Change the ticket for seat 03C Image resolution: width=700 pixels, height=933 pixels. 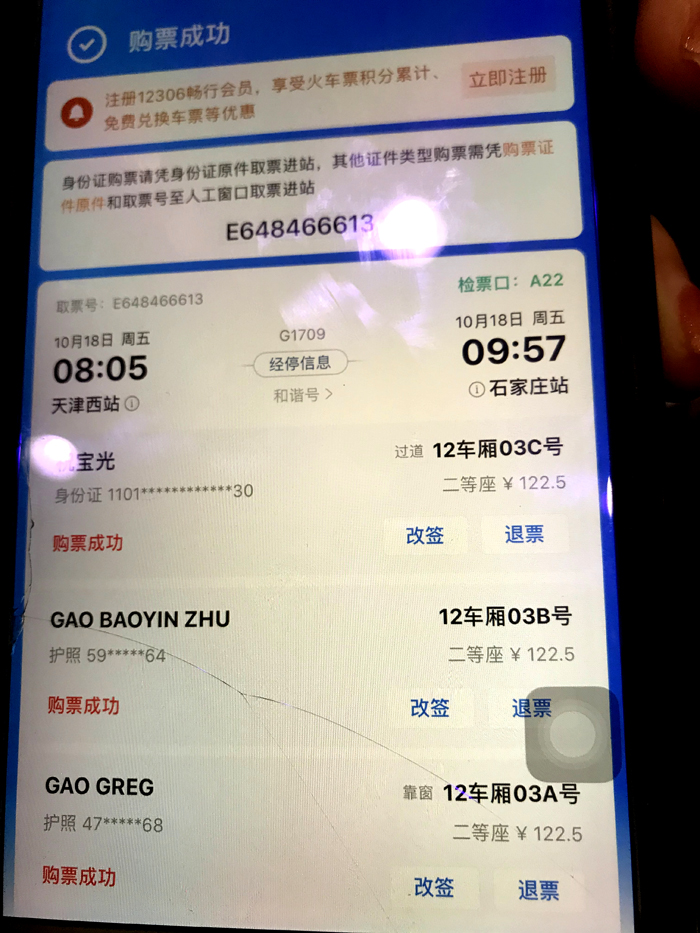point(425,535)
